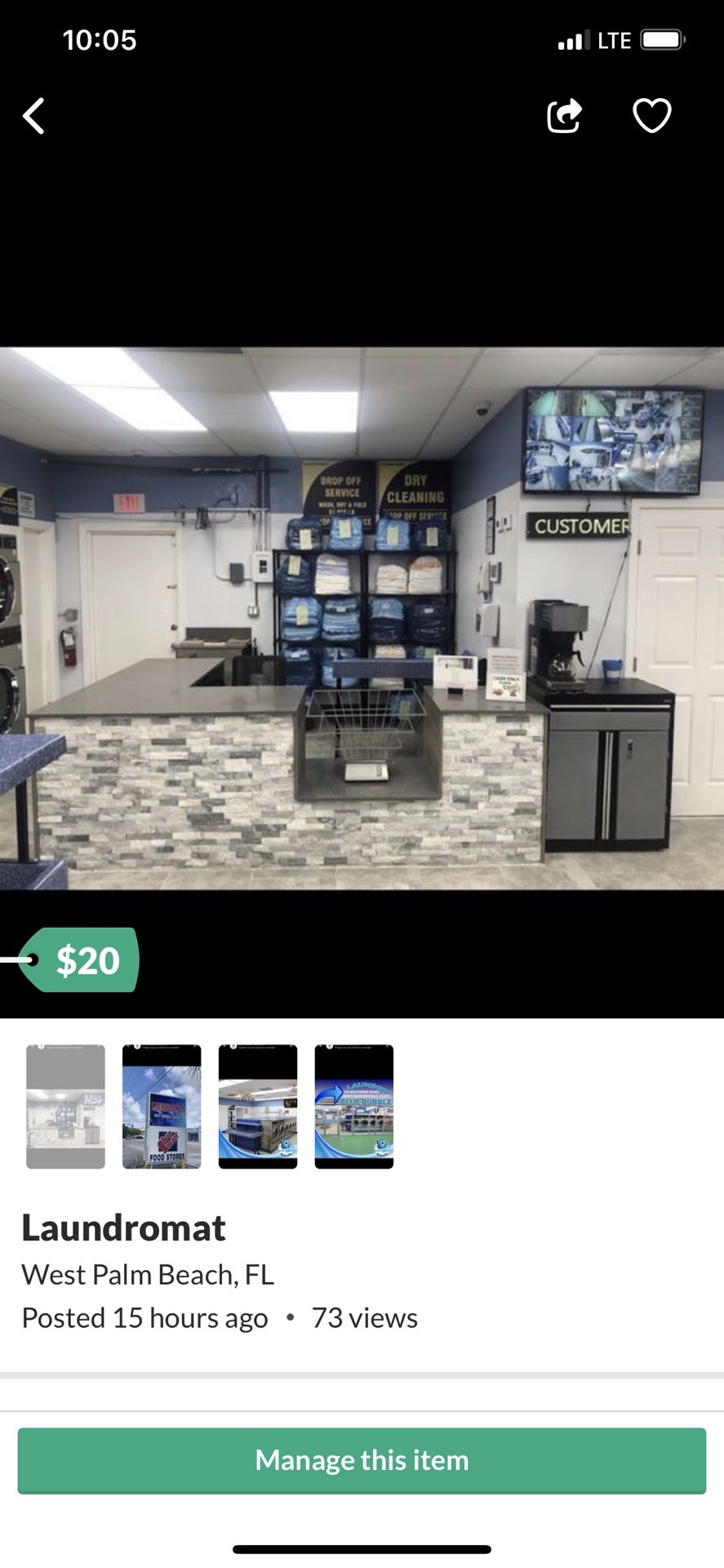Tap the Laundromat listing title

point(124,1228)
